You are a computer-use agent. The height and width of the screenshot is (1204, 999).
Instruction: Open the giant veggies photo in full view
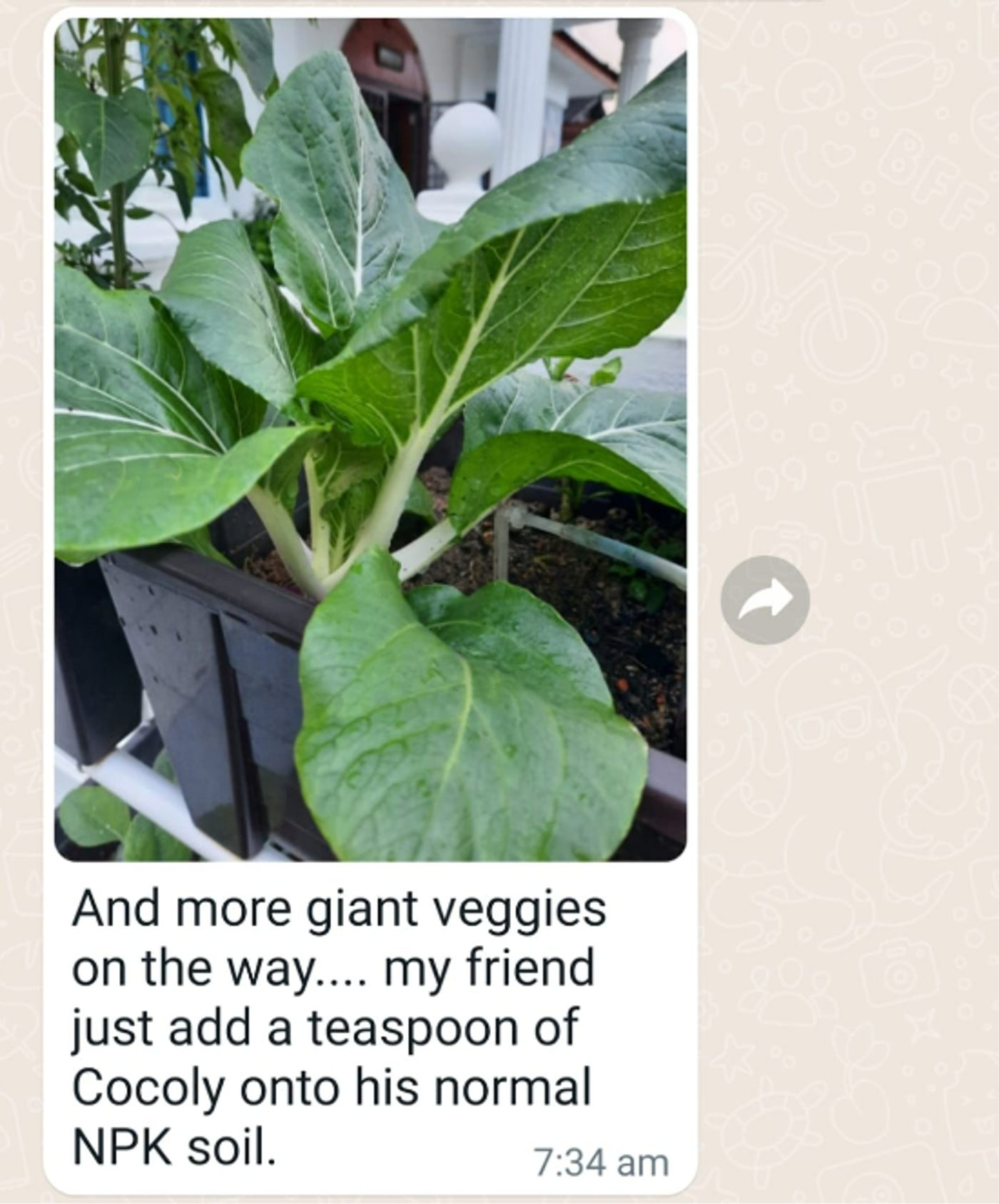tap(370, 439)
